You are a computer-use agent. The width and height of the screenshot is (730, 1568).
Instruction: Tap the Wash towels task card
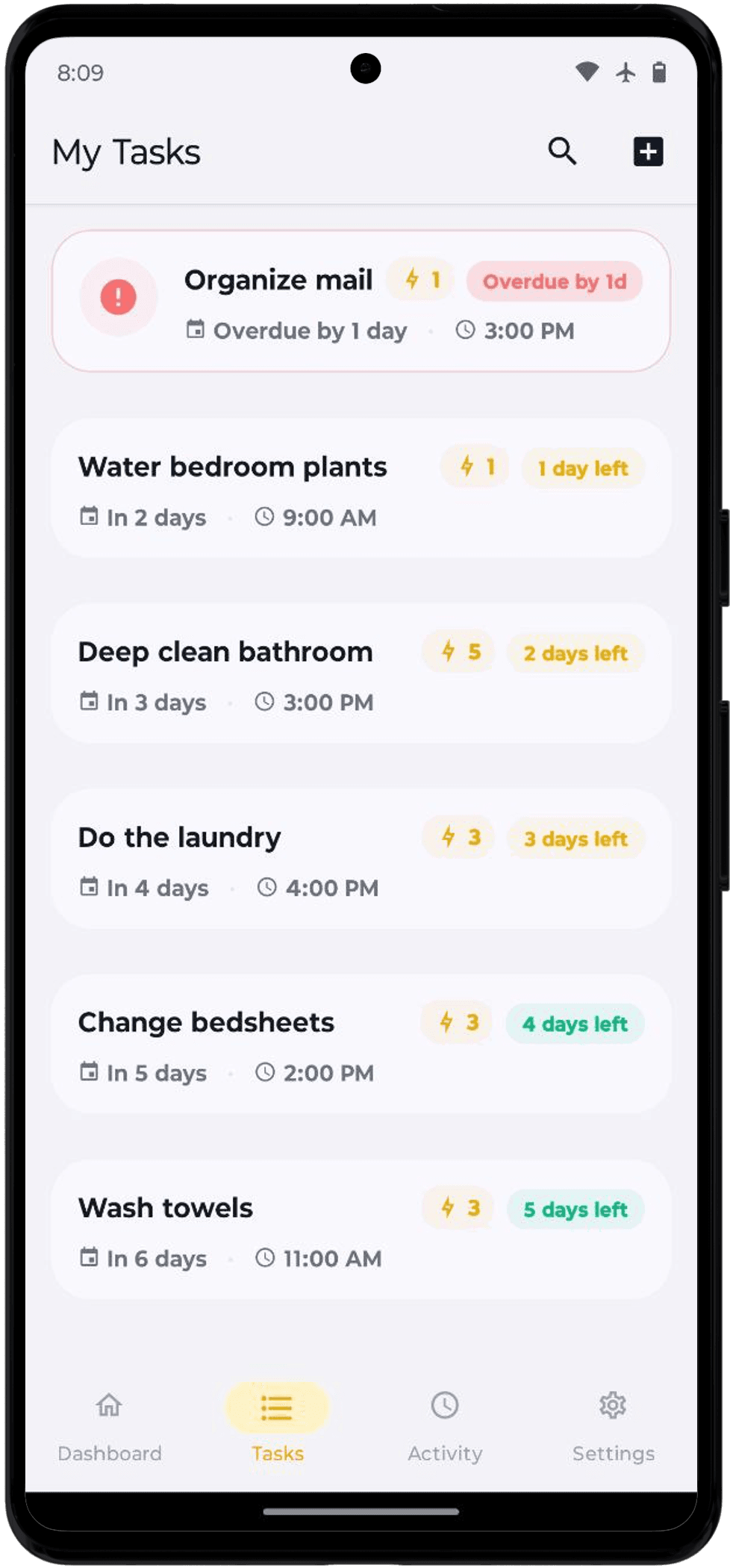click(x=361, y=1230)
